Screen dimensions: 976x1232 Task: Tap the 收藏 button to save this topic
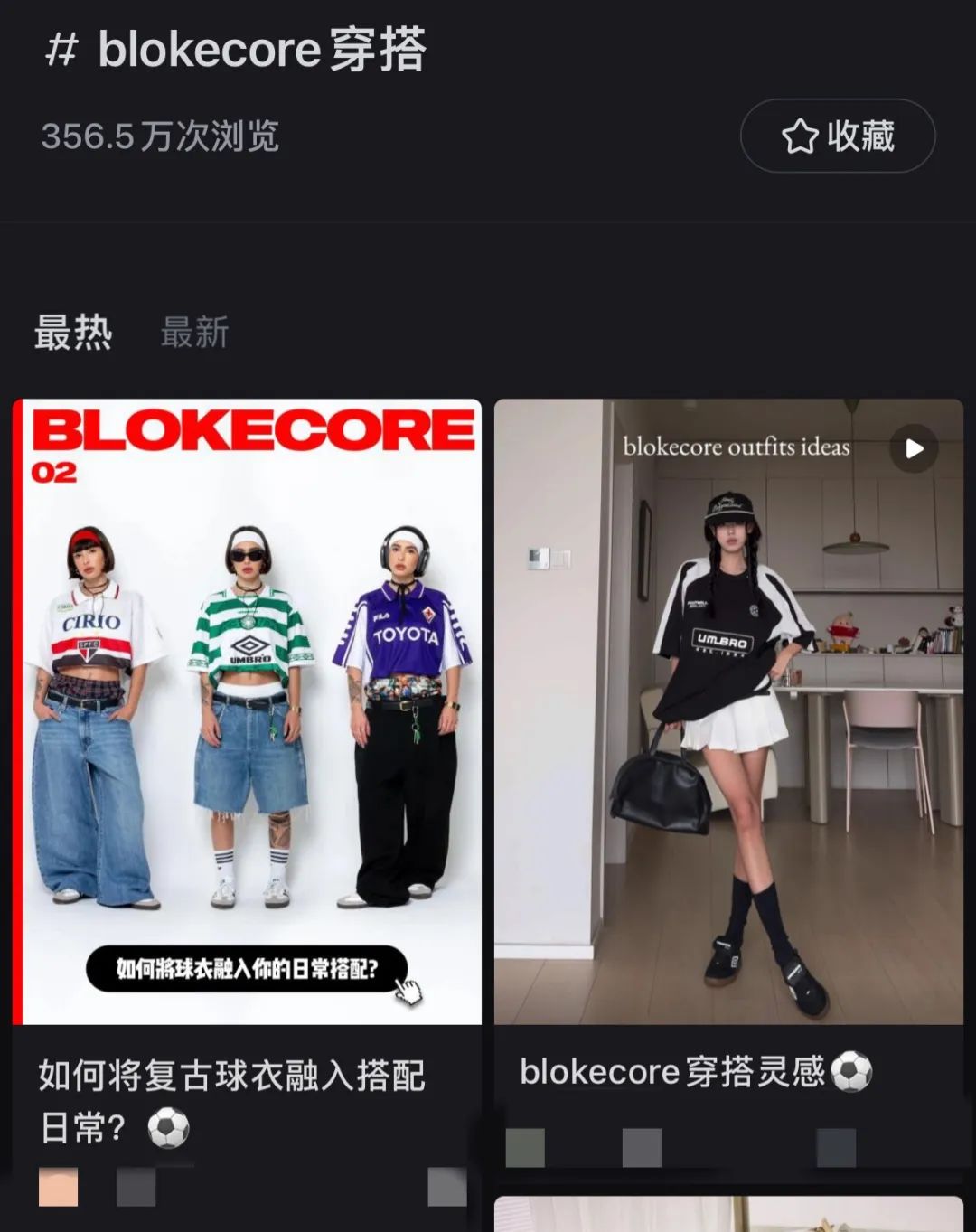pyautogui.click(x=837, y=136)
